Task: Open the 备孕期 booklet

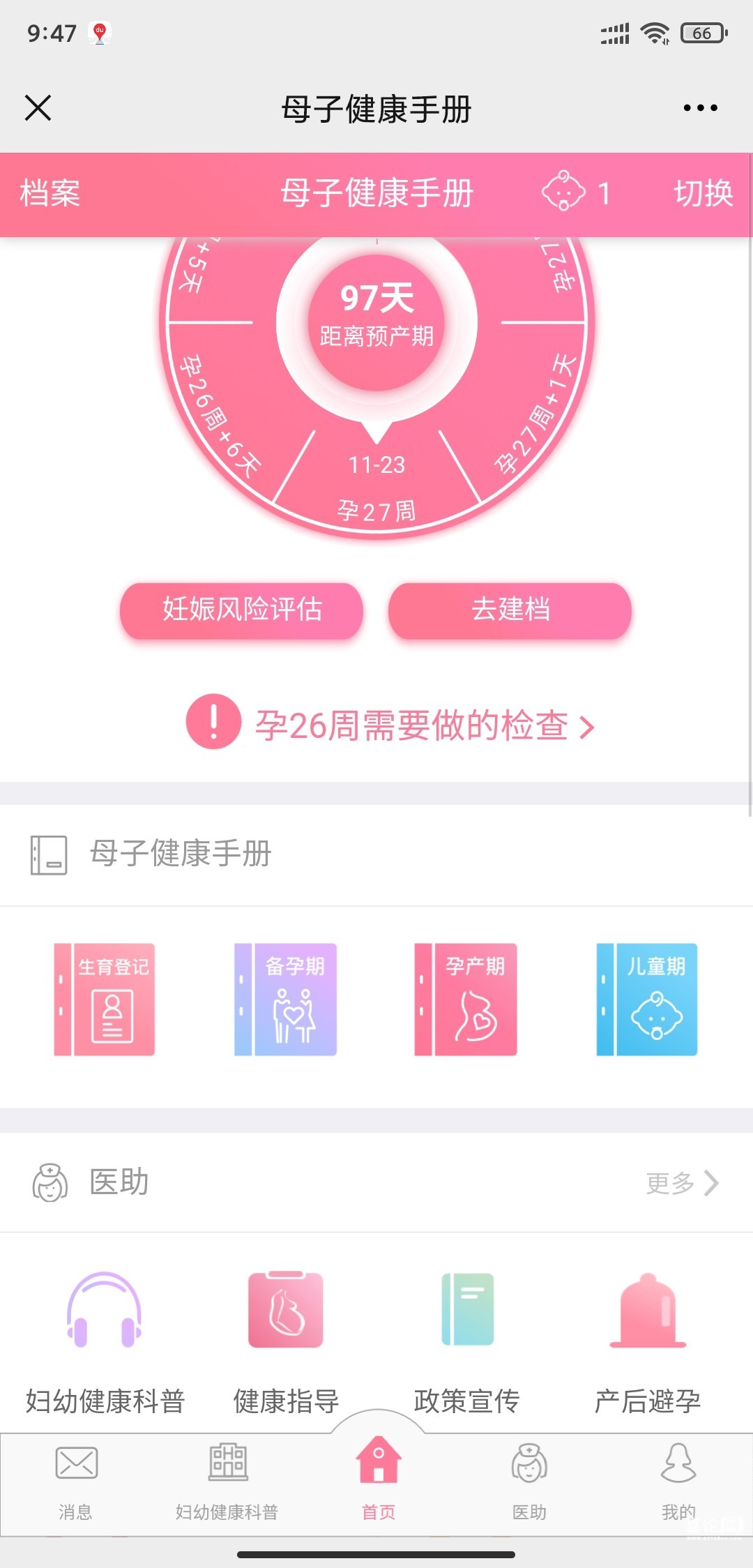Action: point(286,999)
